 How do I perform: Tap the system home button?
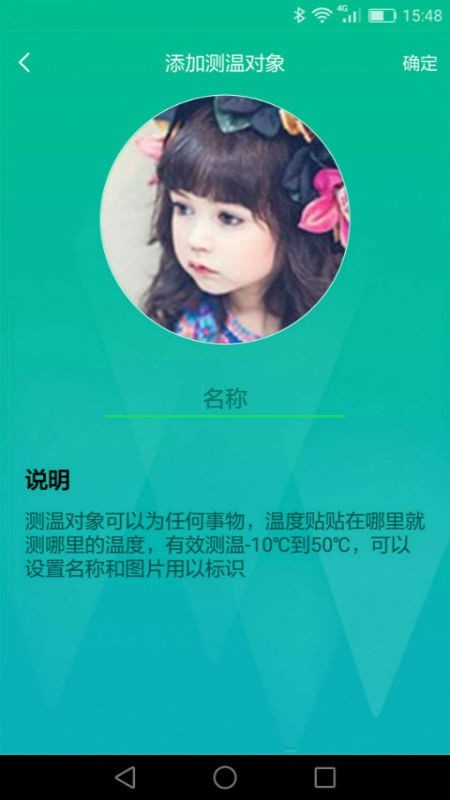point(225,778)
